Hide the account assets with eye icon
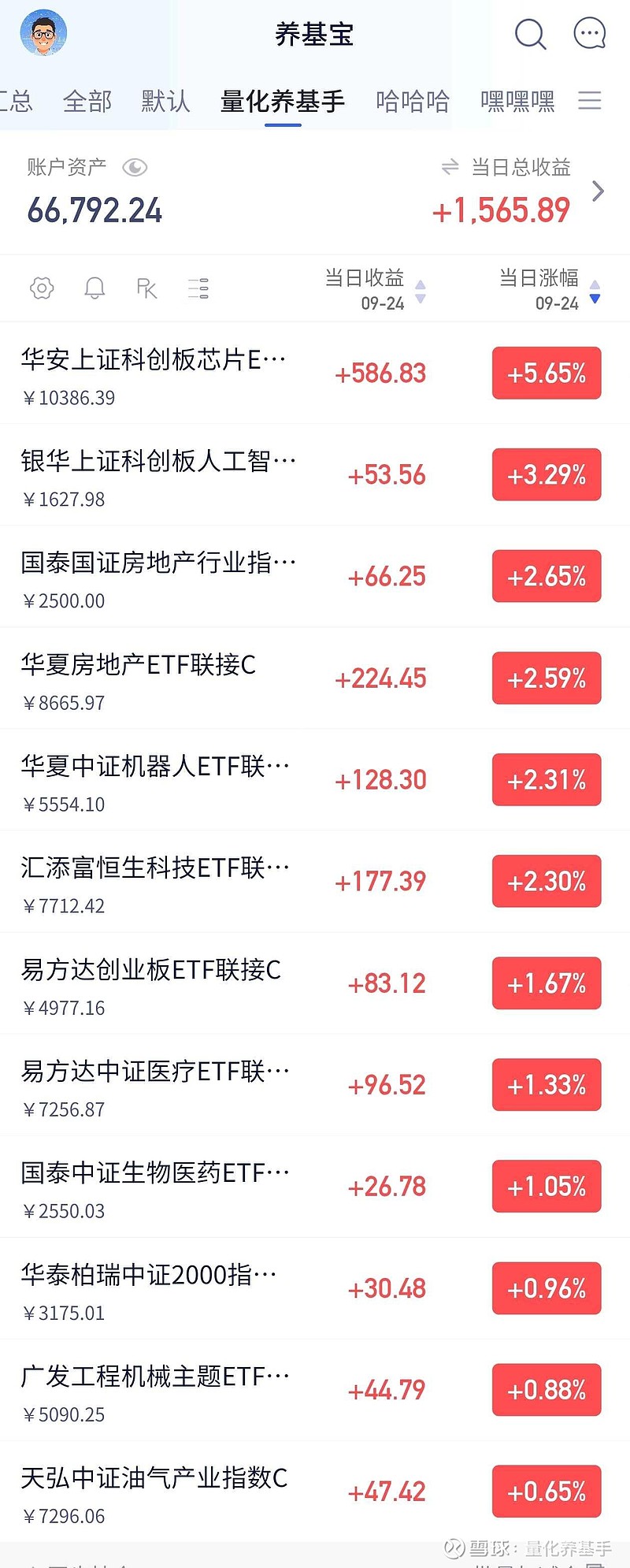This screenshot has height=1568, width=630. pyautogui.click(x=135, y=167)
